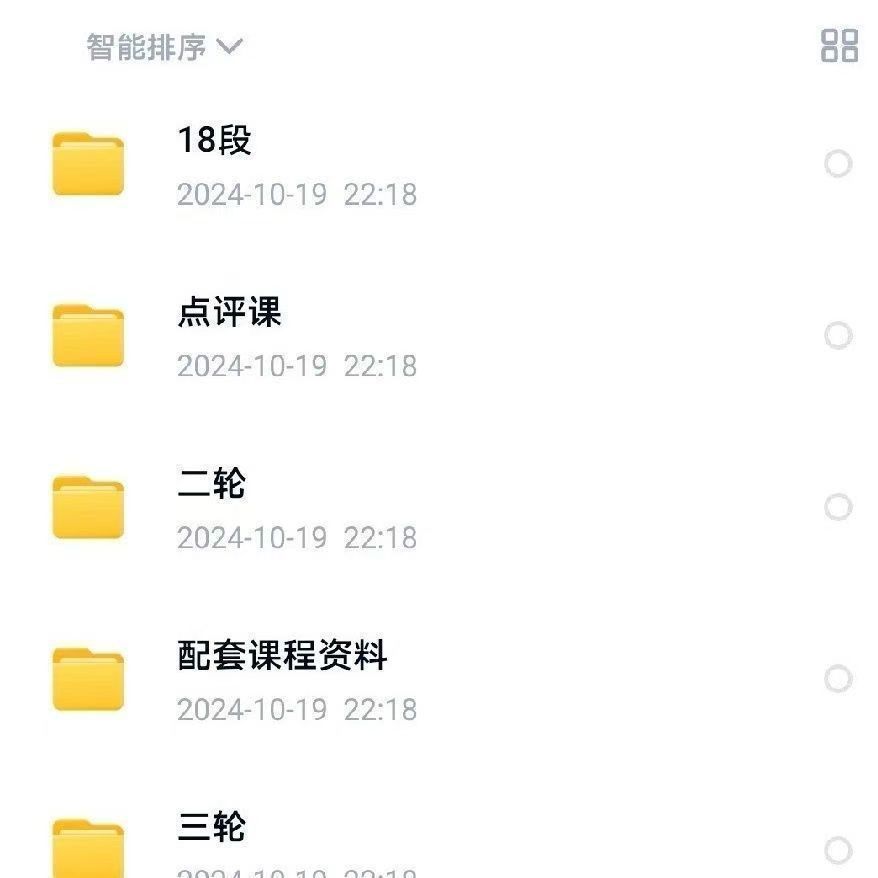This screenshot has height=878, width=878.
Task: Open the 智能排序 sort dropdown
Action: click(165, 47)
